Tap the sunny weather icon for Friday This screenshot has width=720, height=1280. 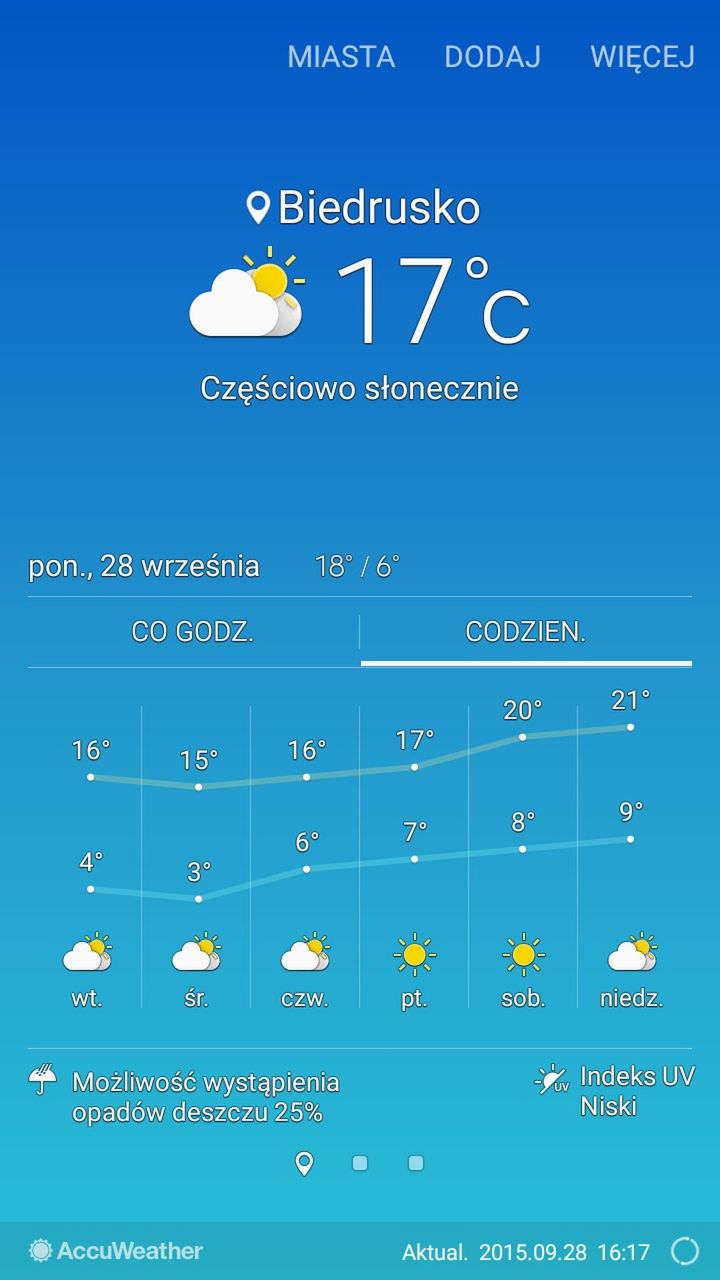[414, 955]
